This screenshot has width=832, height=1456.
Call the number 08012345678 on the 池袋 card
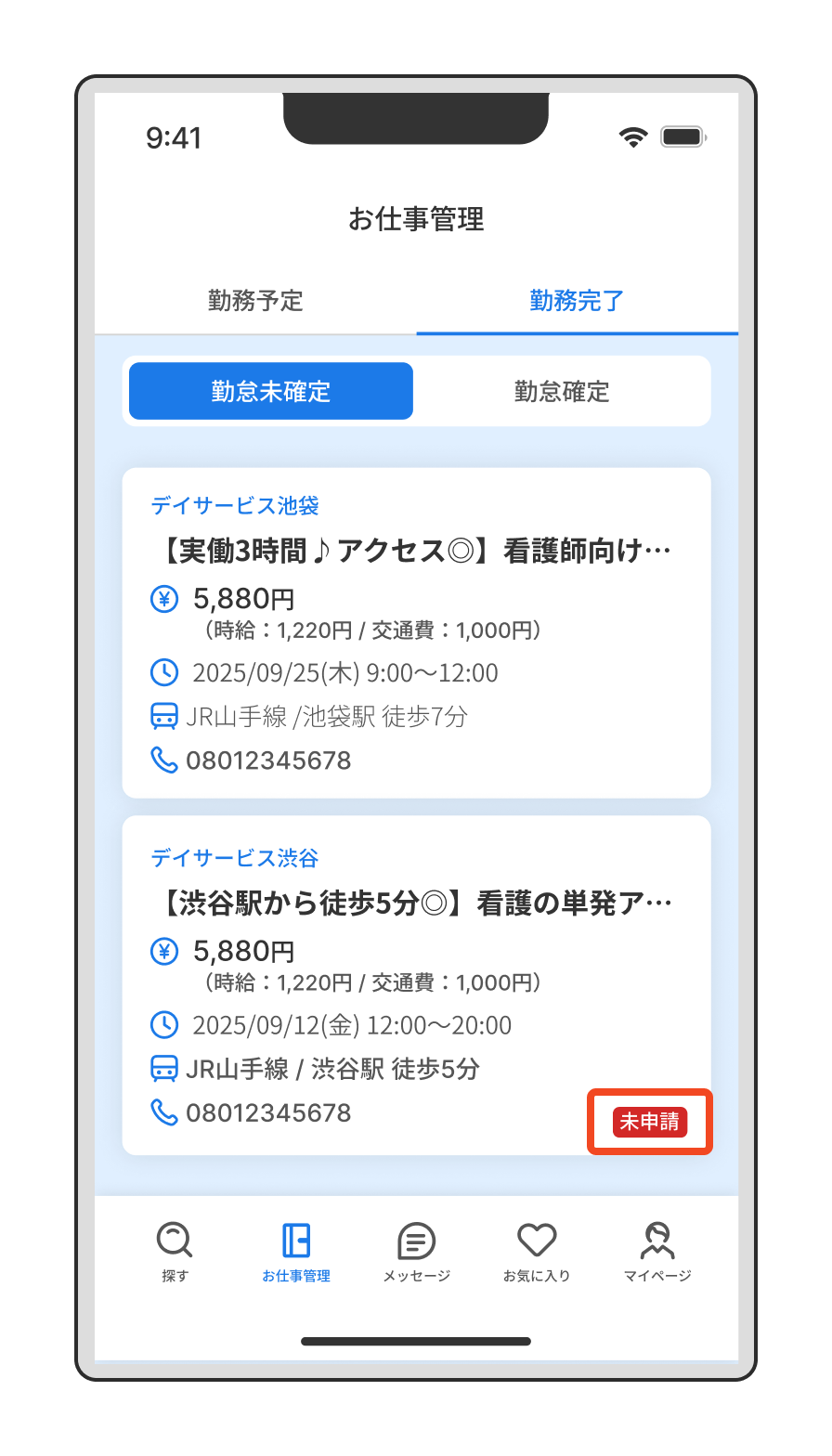click(269, 760)
